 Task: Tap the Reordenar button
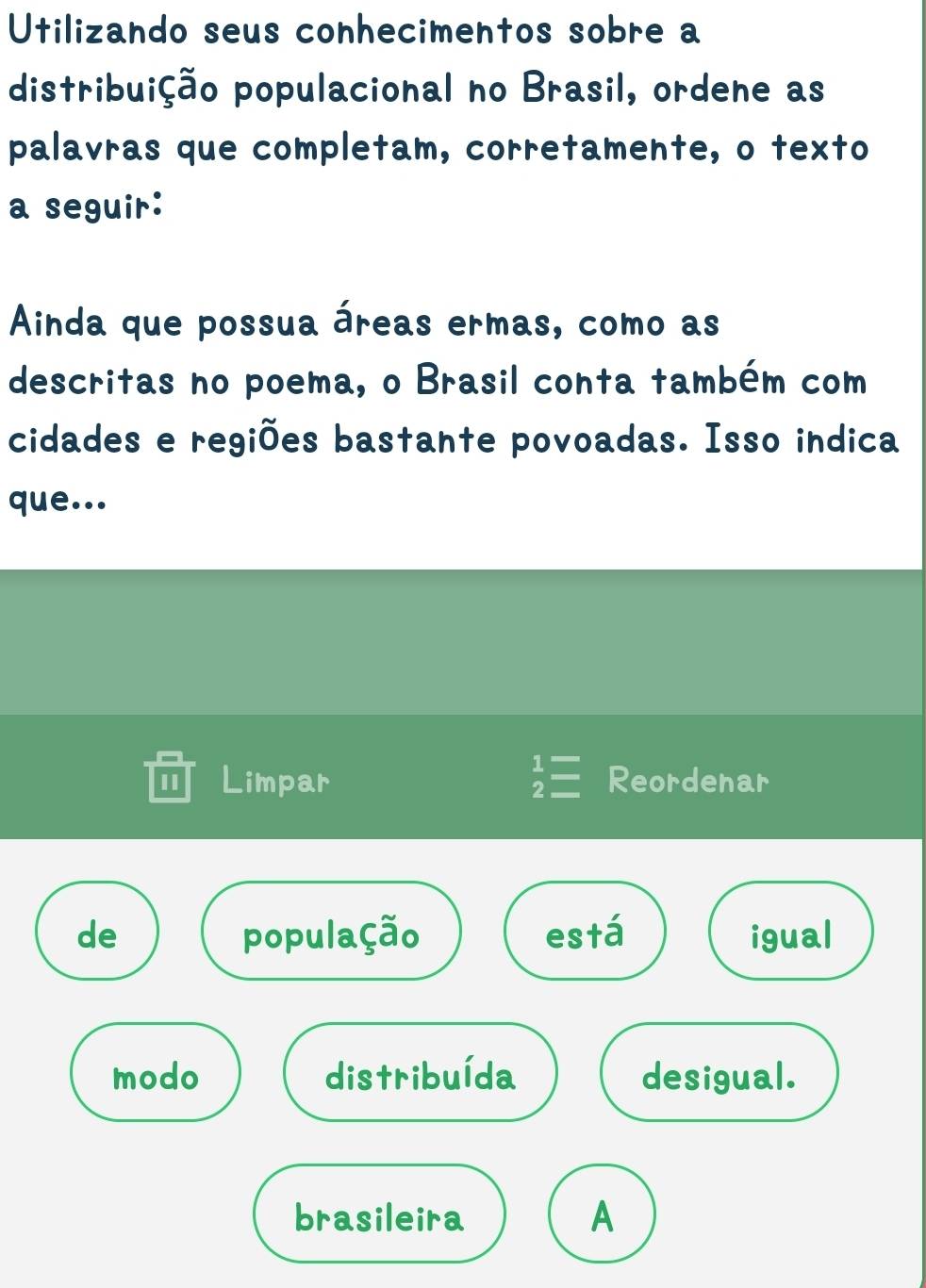(651, 779)
